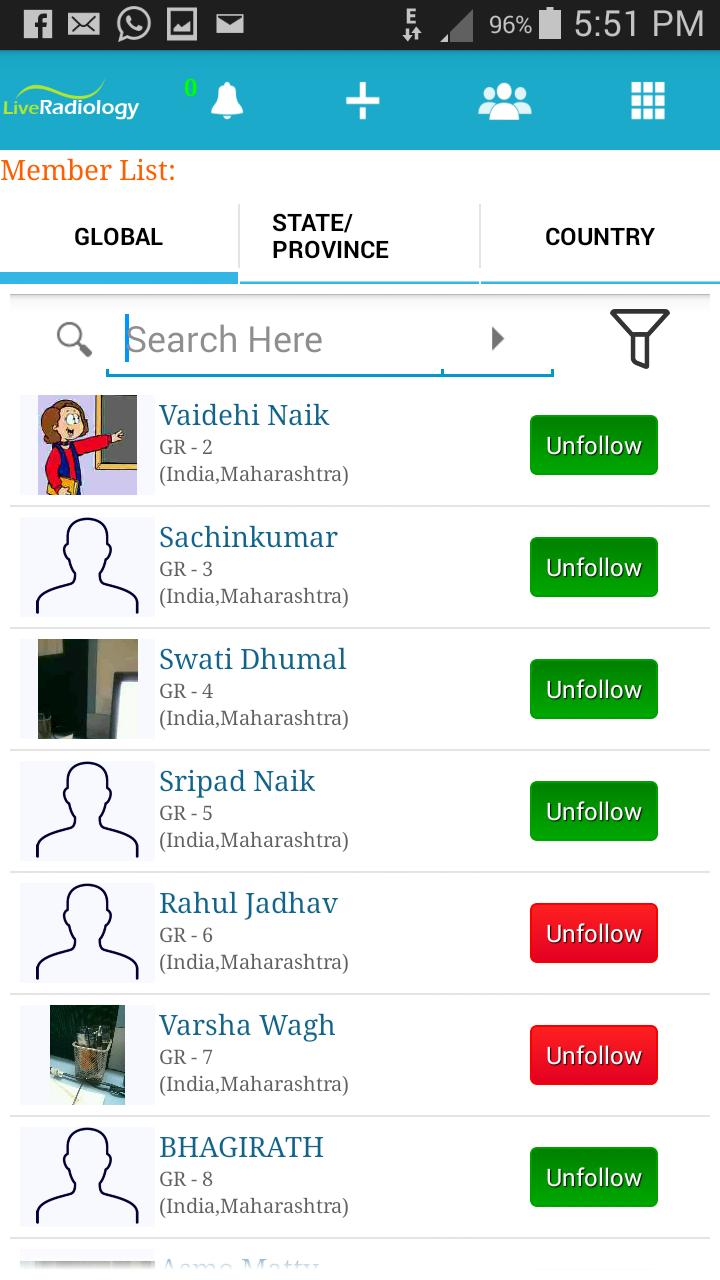The image size is (720, 1280).
Task: Open the members group icon
Action: [x=505, y=100]
